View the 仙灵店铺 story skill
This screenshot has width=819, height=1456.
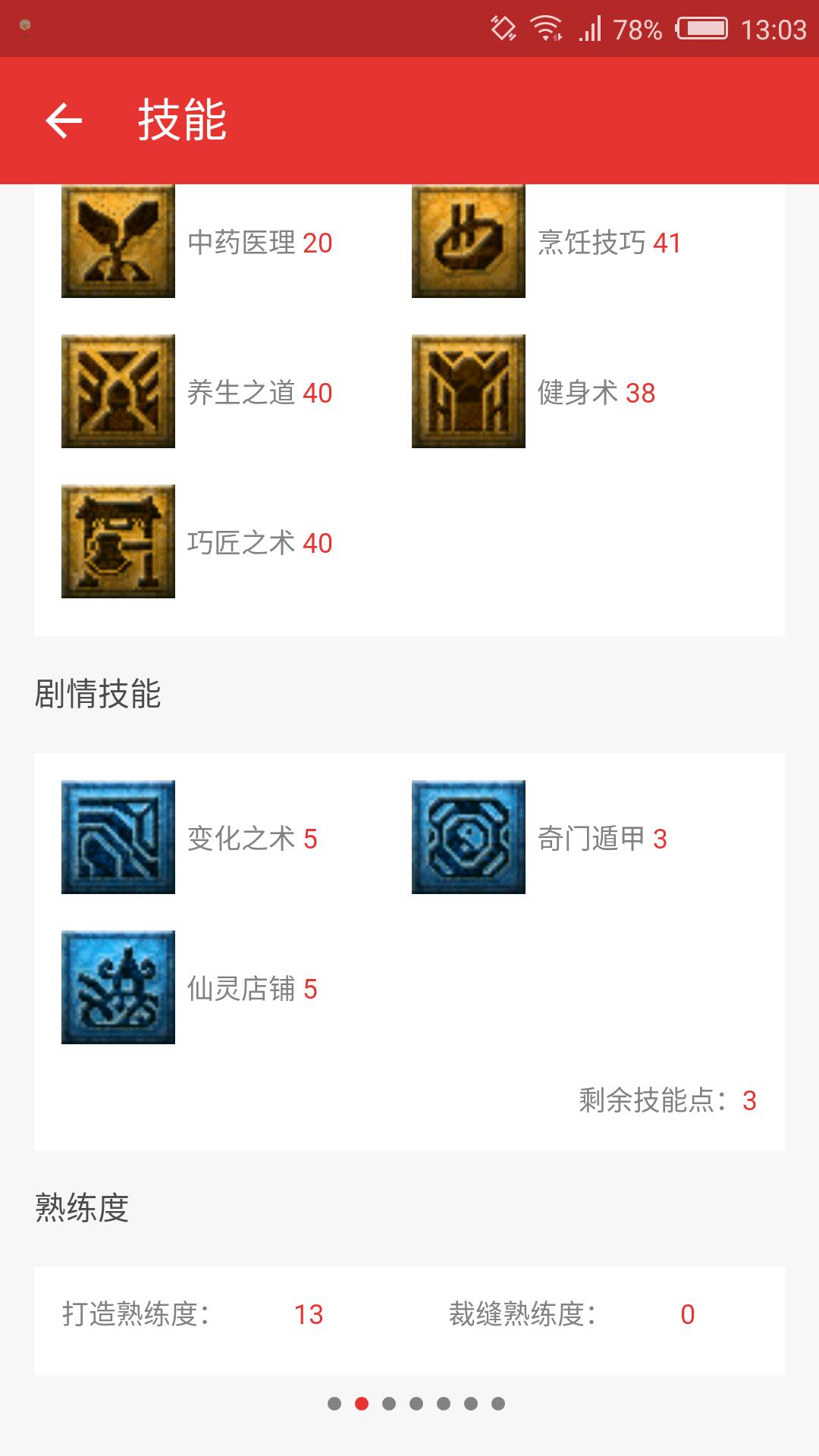click(118, 987)
